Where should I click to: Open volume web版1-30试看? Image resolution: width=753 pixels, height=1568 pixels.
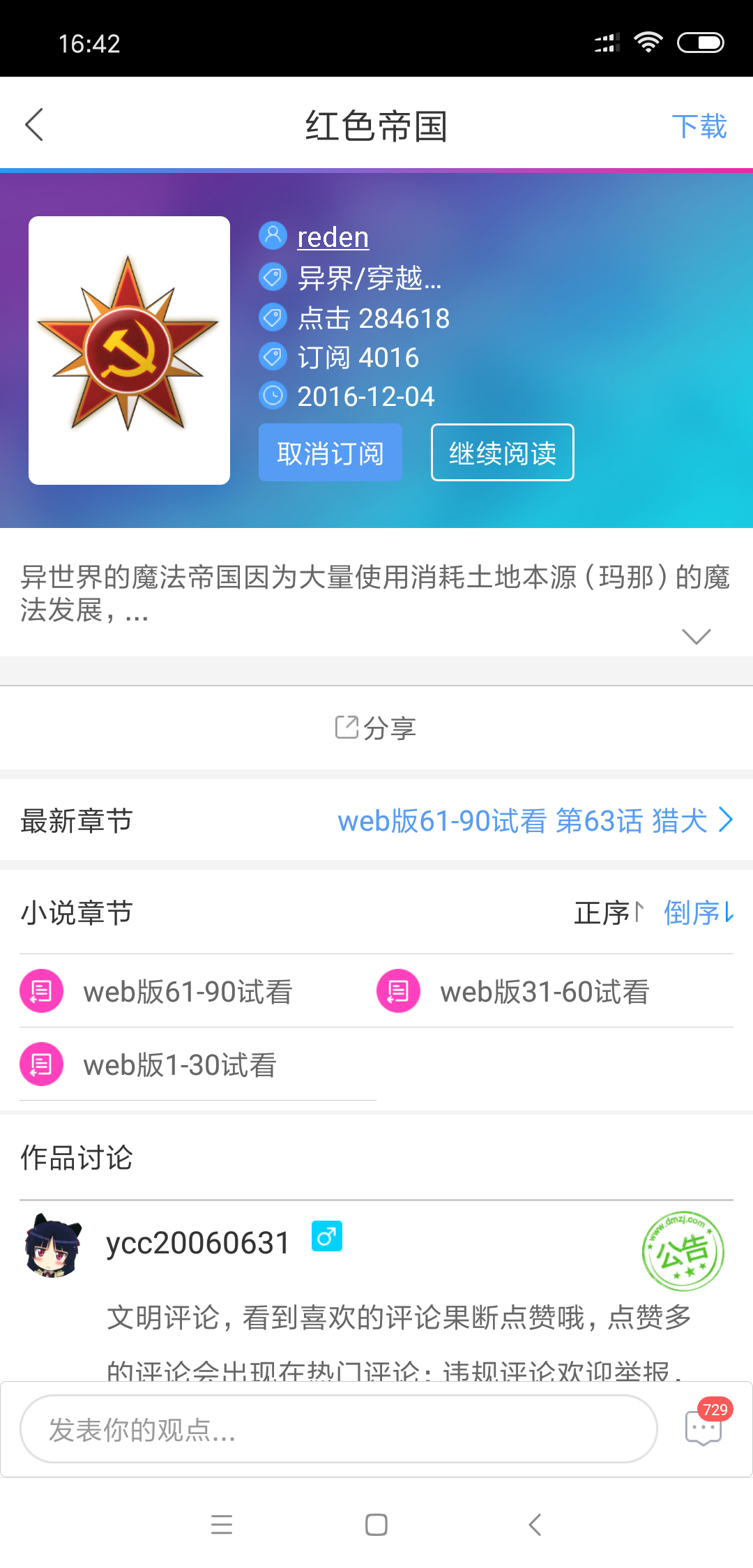point(180,1064)
